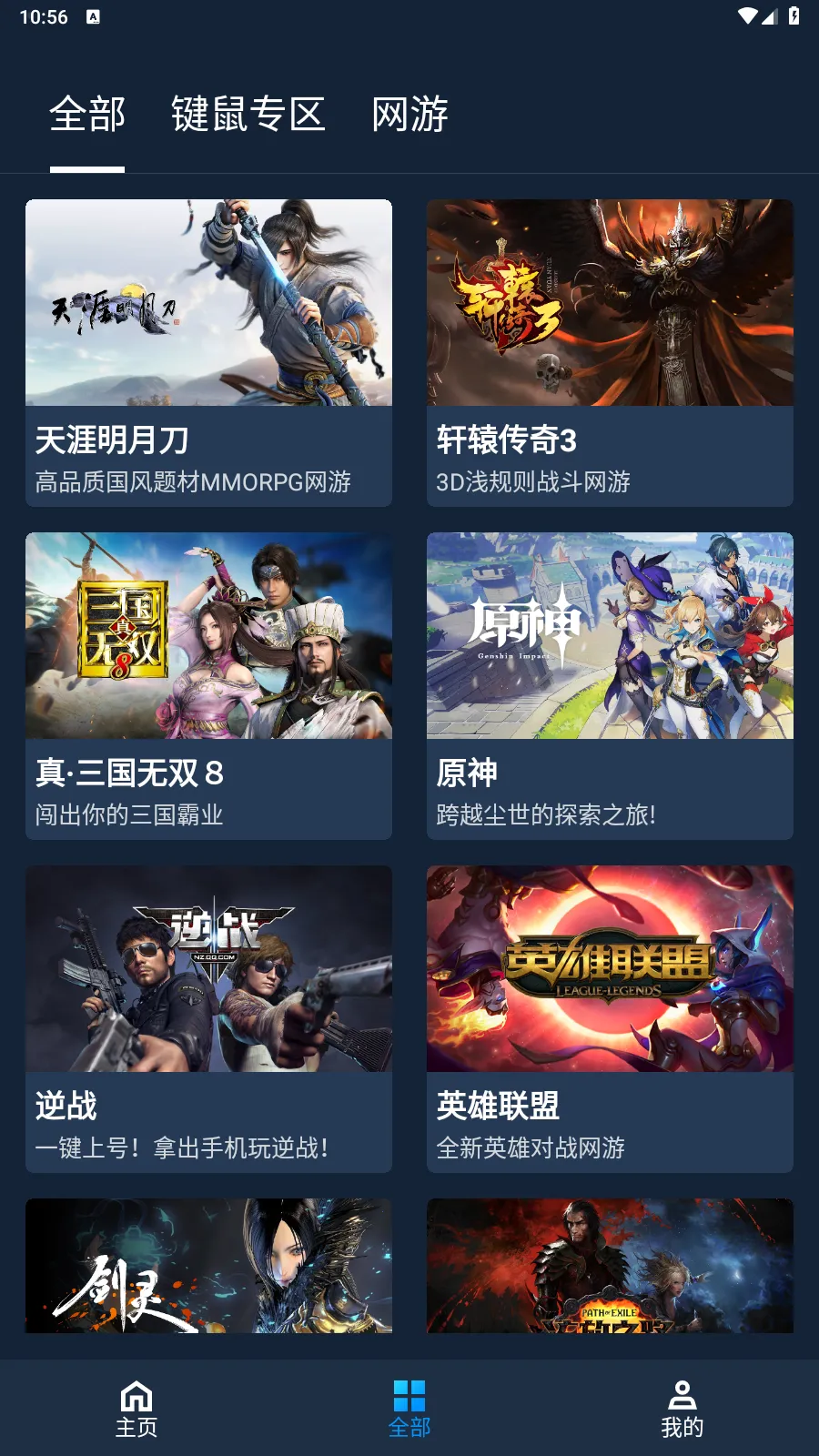Go to the 我的 bottom tab
This screenshot has width=819, height=1456.
(x=682, y=1408)
